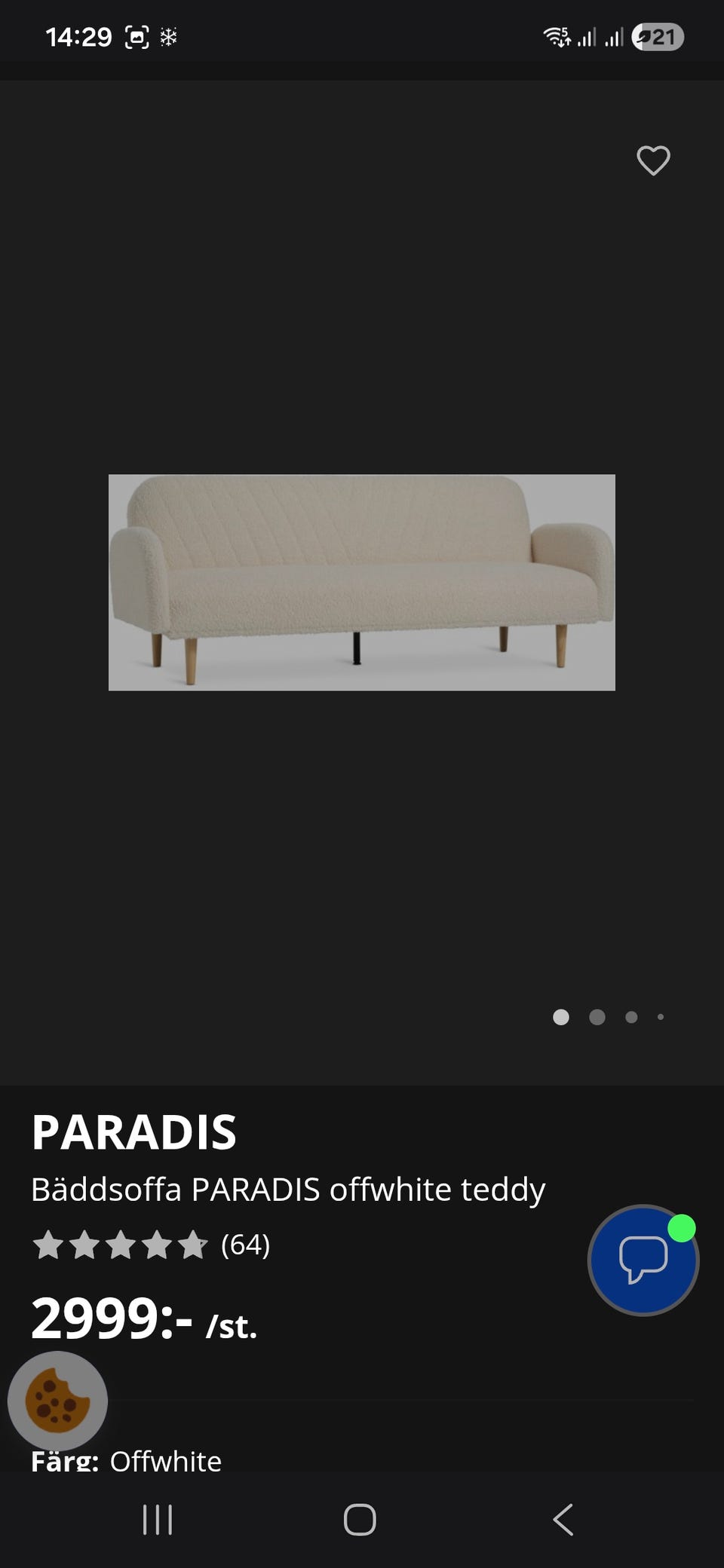Tap the Wi-Fi status icon
This screenshot has width=724, height=1568.
[556, 34]
